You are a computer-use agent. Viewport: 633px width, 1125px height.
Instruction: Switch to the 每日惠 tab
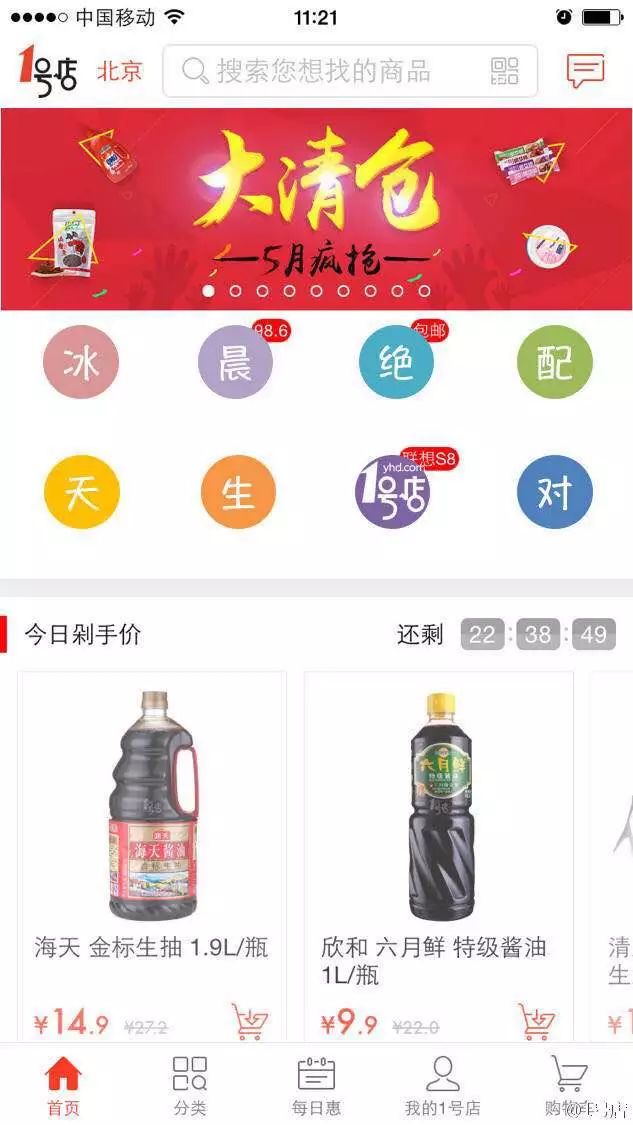[316, 1085]
